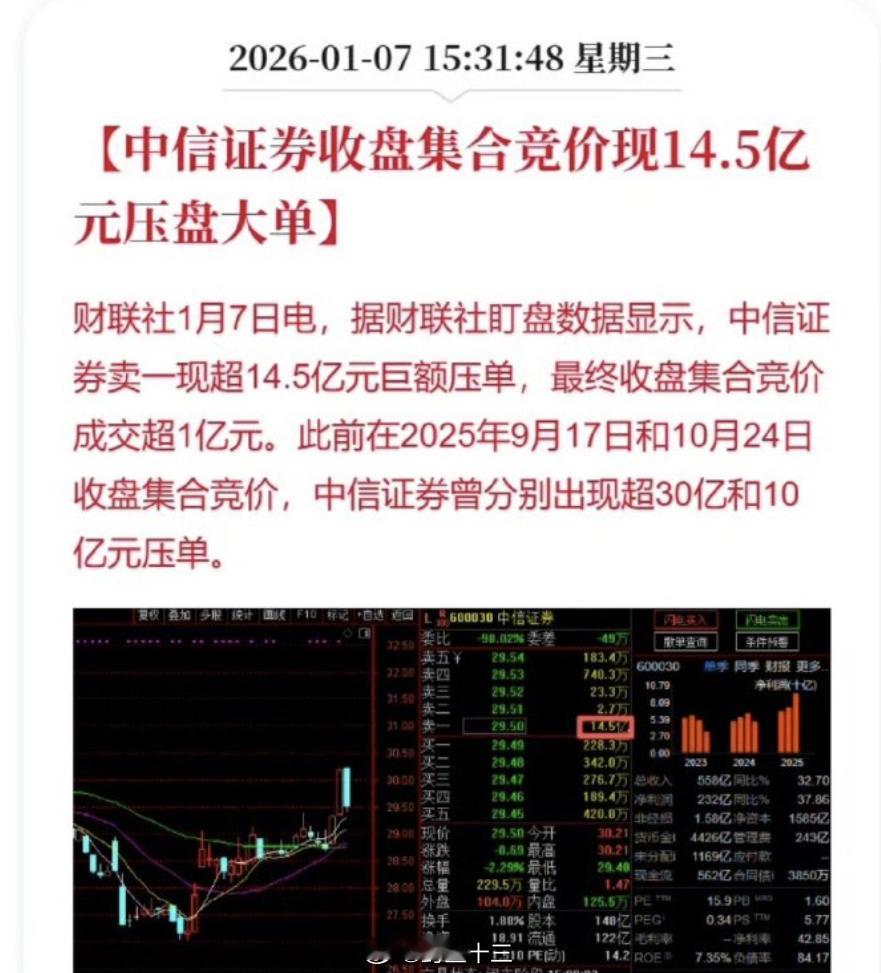Viewport: 881px width, 973px height.
Task: Open the 条件预警 conditional alert settings
Action: point(767,643)
